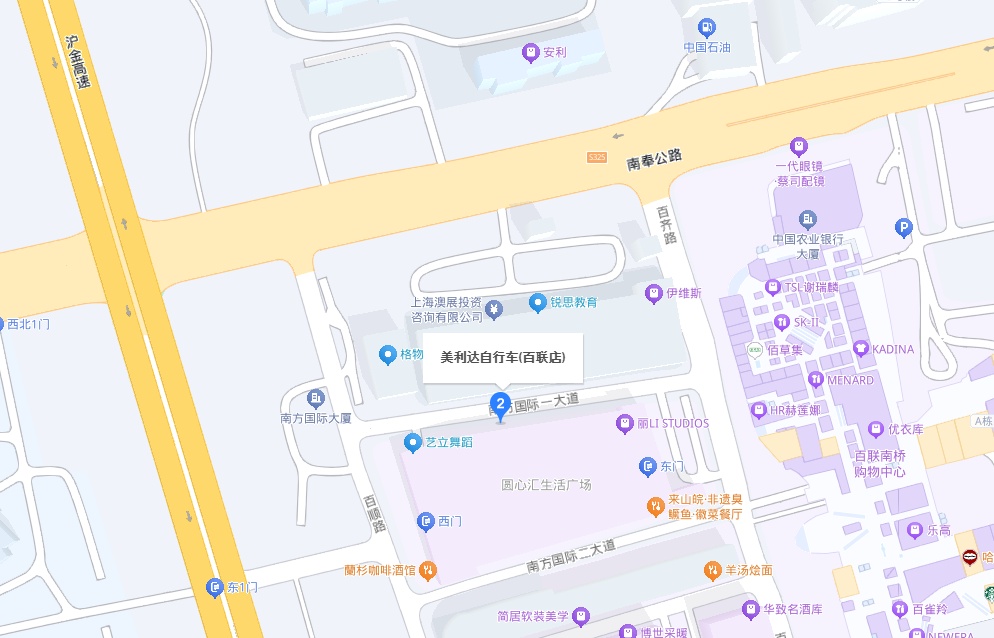The image size is (994, 638).
Task: Open the 南方国际大厦 building marker
Action: [x=316, y=398]
